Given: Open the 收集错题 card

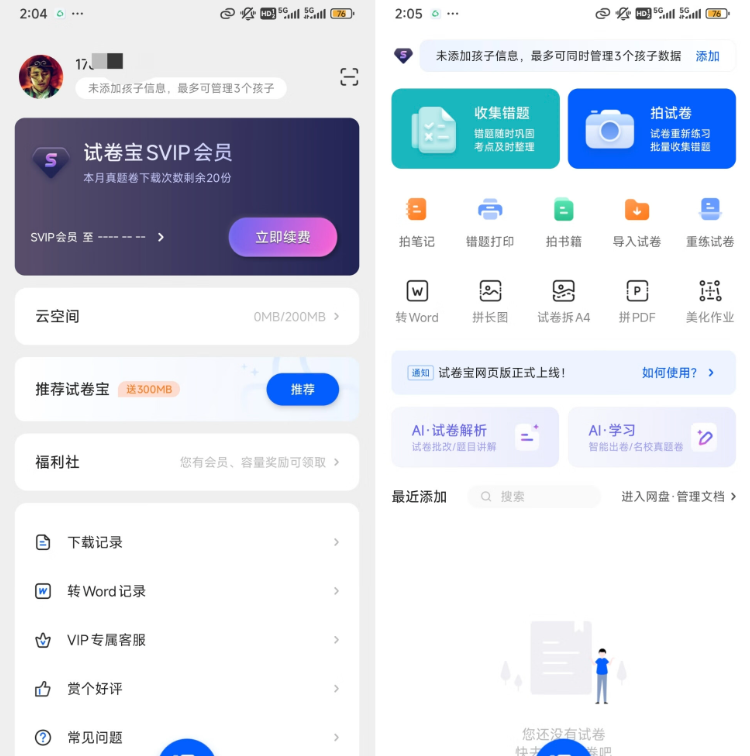Looking at the screenshot, I should [x=475, y=129].
